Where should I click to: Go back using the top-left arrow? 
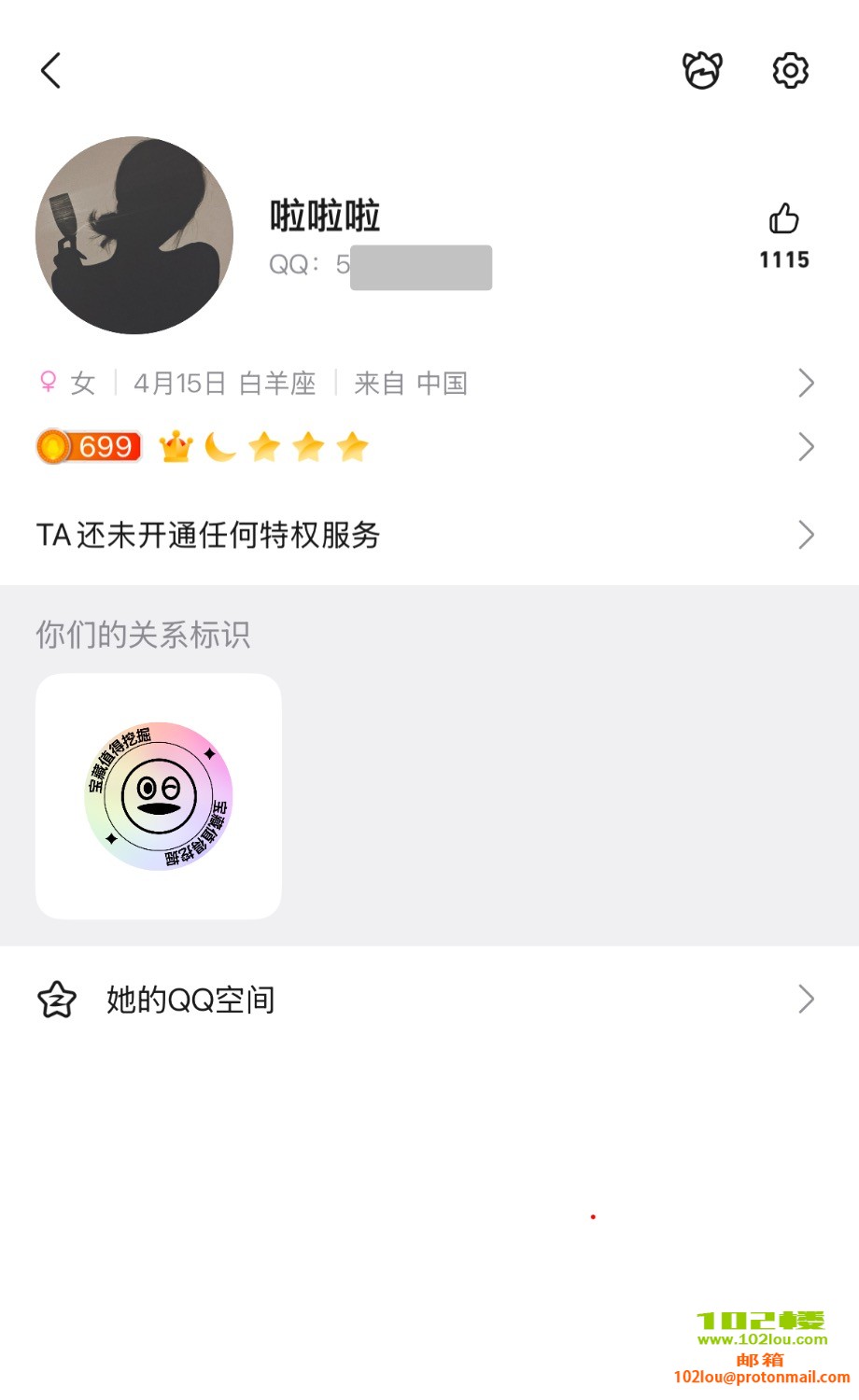(51, 71)
